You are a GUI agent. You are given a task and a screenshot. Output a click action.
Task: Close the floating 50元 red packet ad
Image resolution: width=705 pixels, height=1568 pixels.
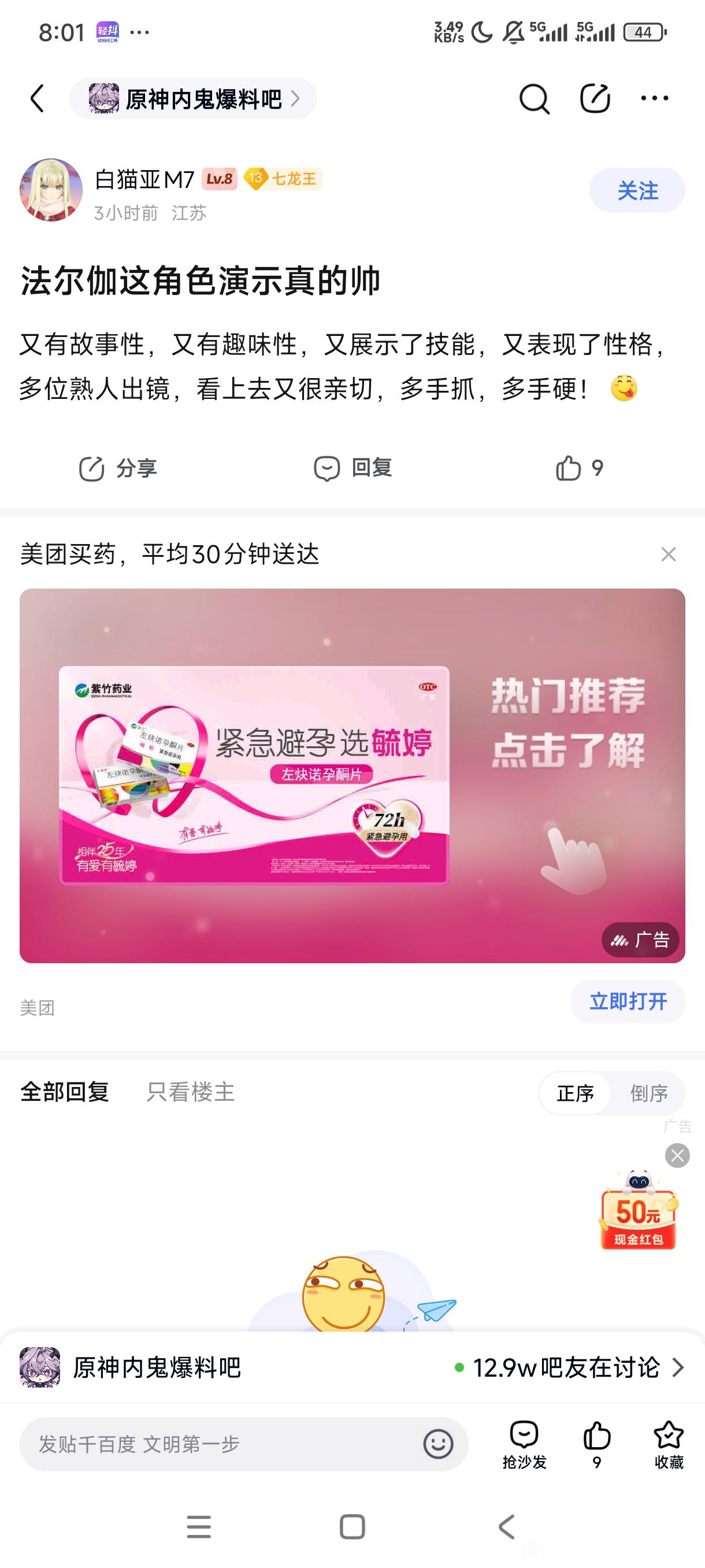coord(677,1155)
